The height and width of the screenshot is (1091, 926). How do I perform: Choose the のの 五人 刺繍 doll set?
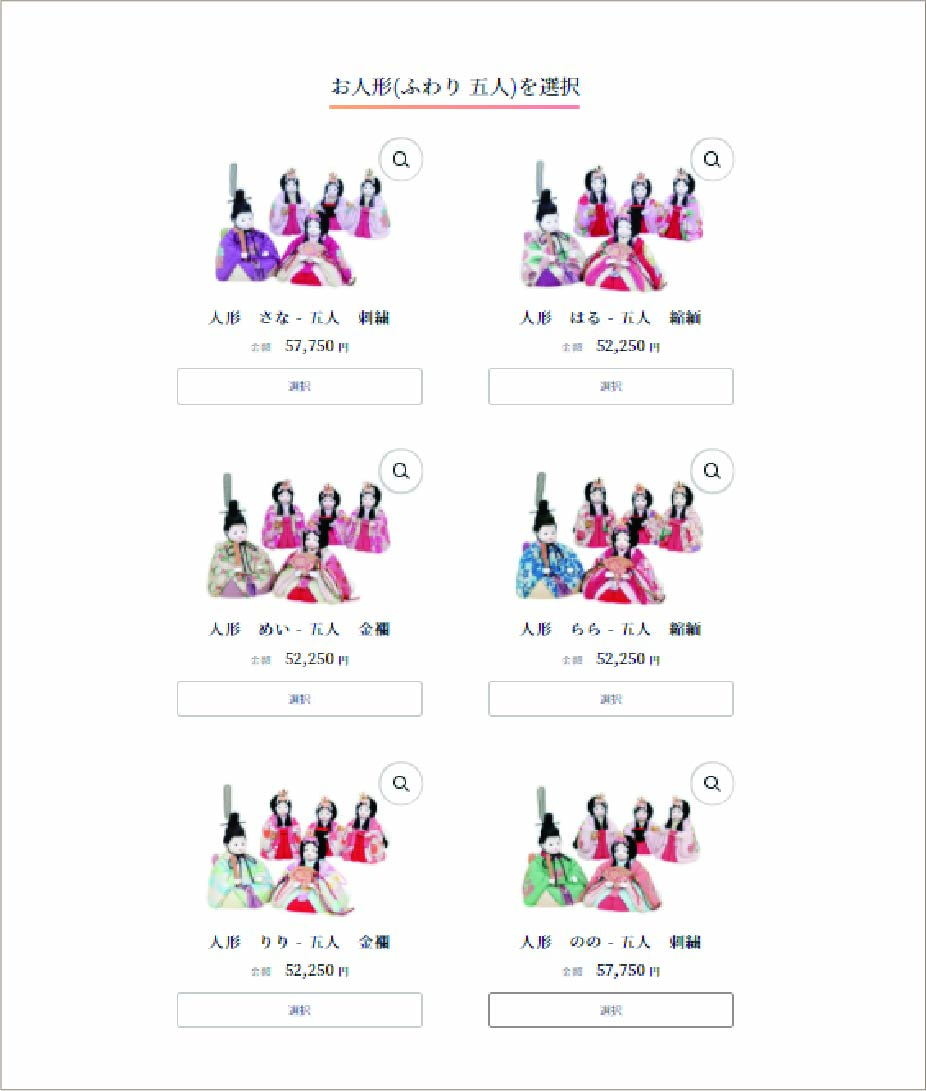click(x=610, y=1009)
